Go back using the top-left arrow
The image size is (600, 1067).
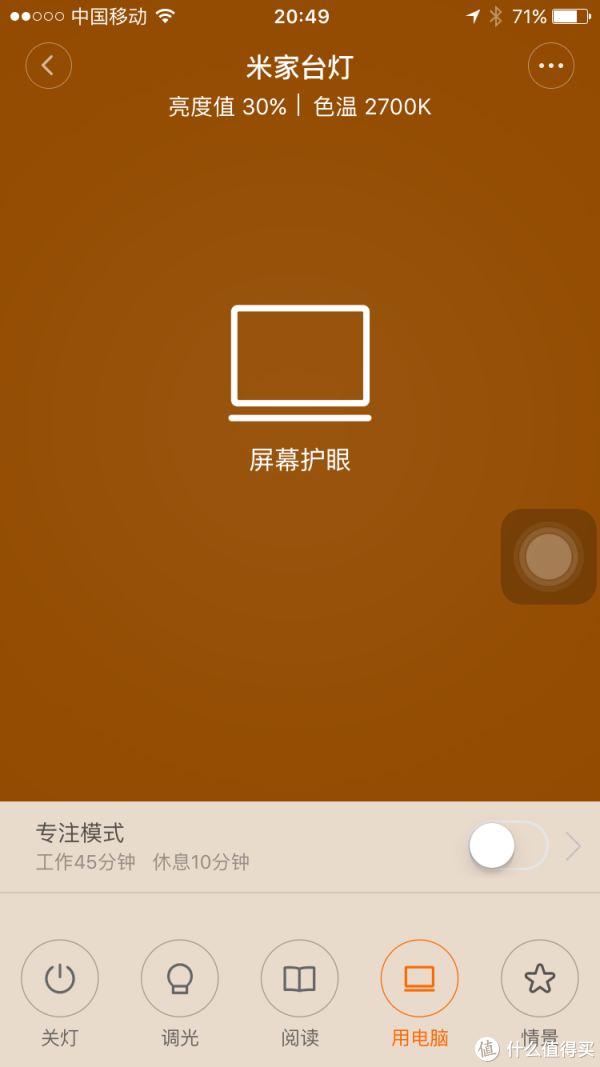pyautogui.click(x=48, y=66)
